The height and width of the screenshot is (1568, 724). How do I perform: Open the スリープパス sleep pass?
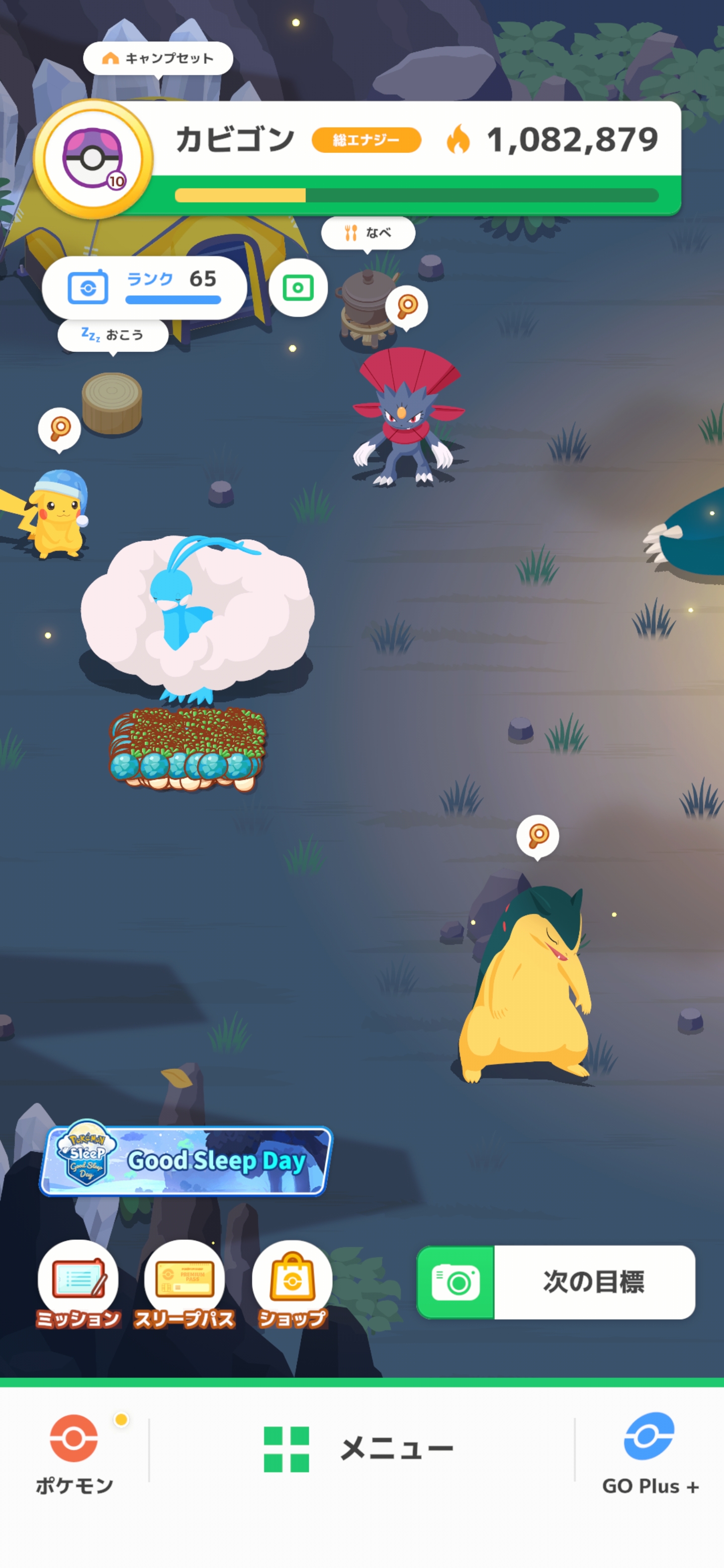[x=185, y=1285]
